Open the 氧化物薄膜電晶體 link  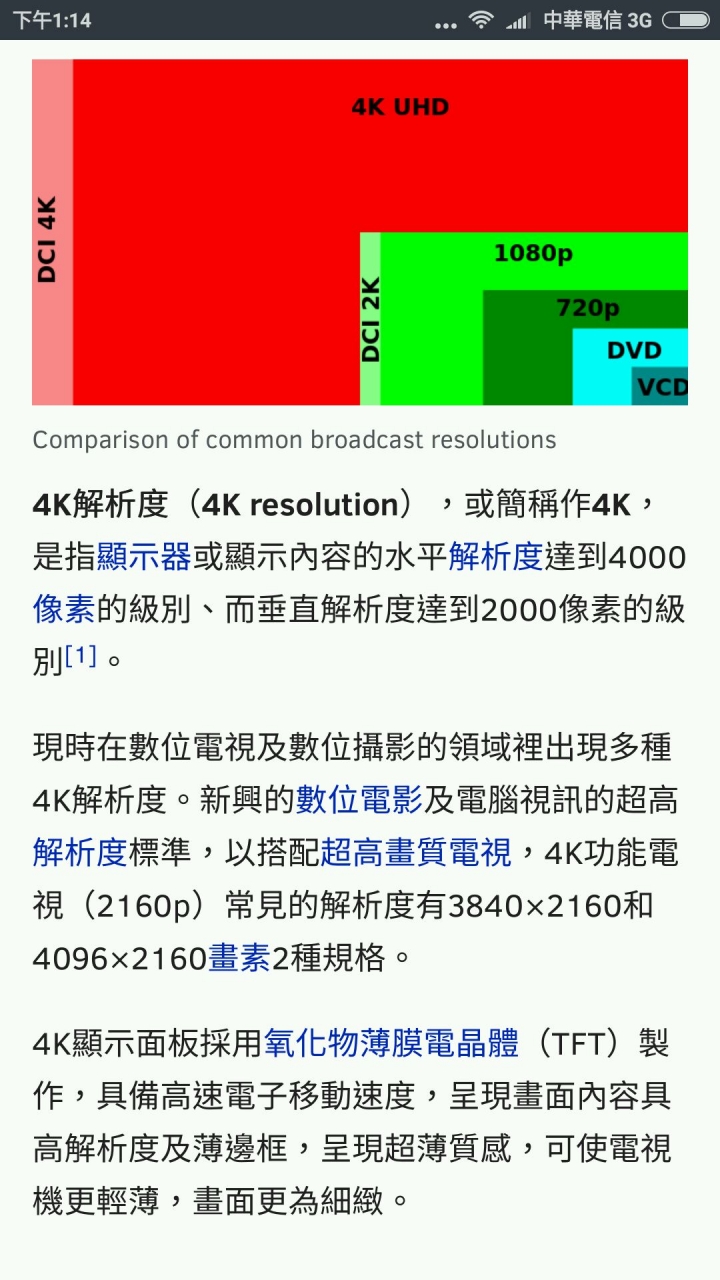coord(392,1044)
